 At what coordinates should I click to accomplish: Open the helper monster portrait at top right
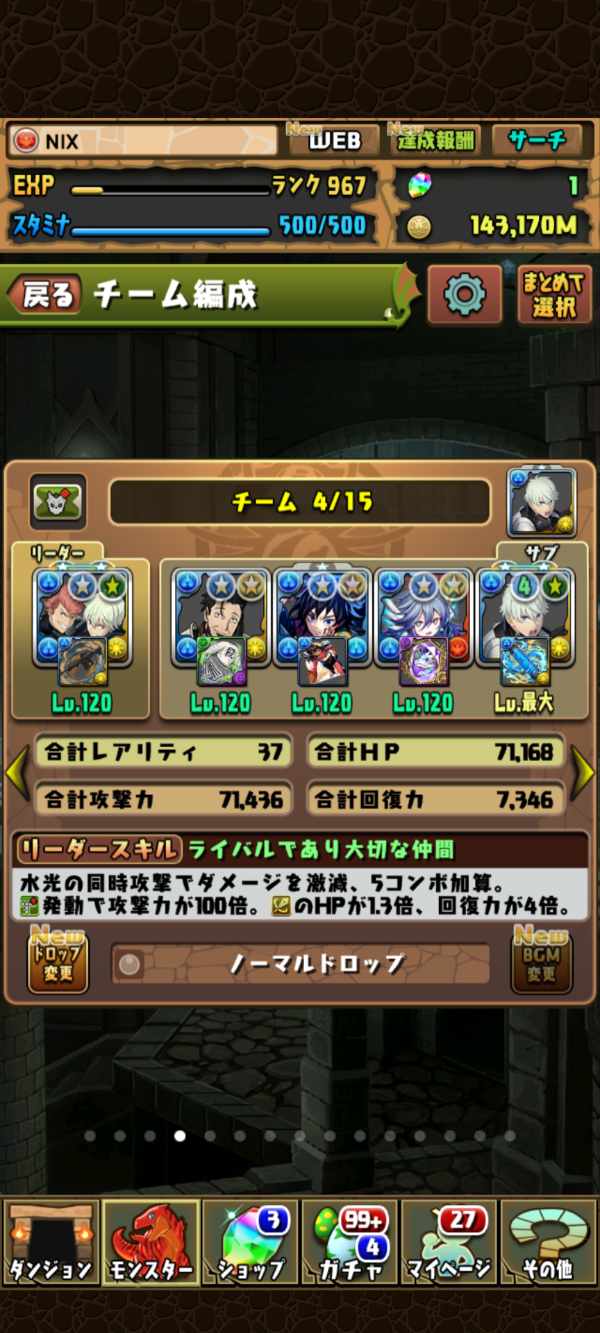point(541,501)
